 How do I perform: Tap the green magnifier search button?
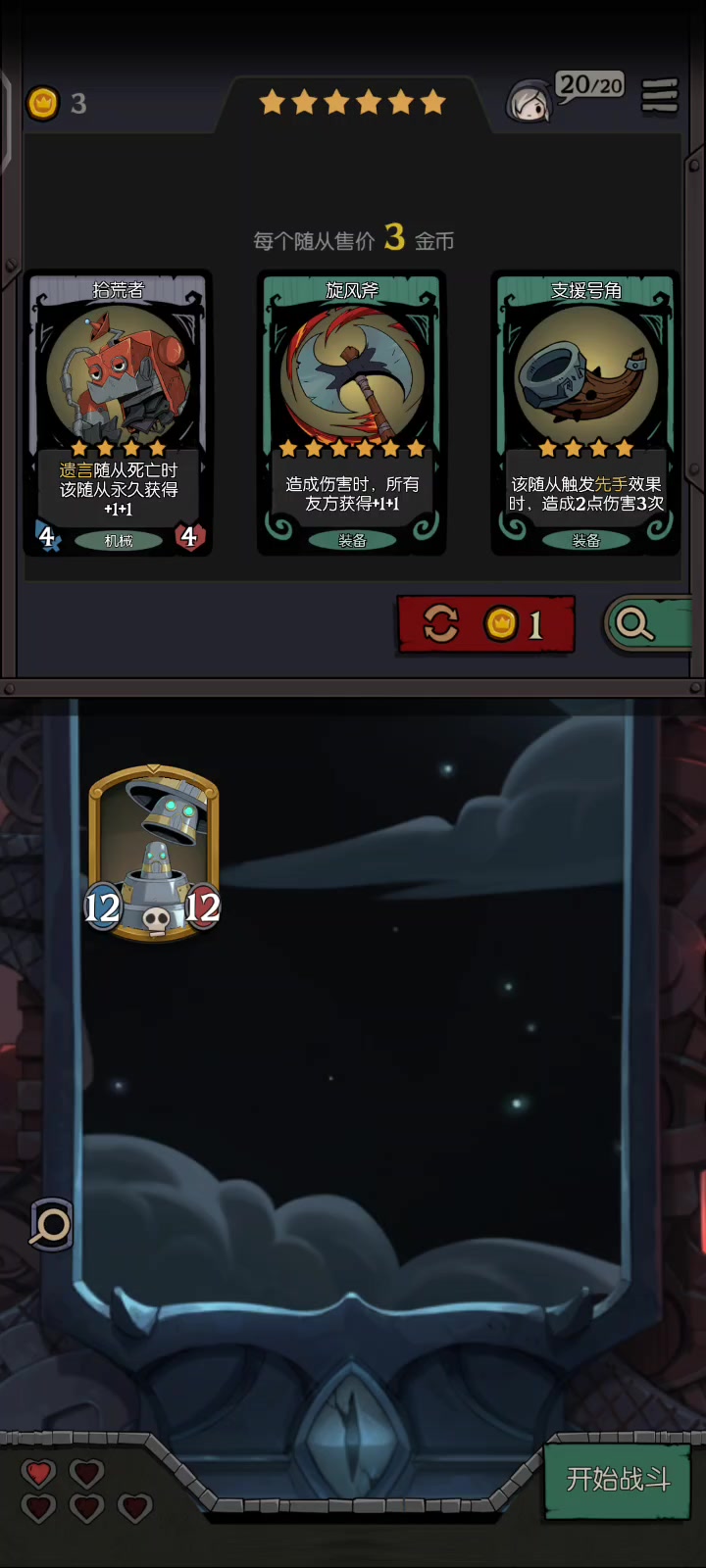(647, 623)
